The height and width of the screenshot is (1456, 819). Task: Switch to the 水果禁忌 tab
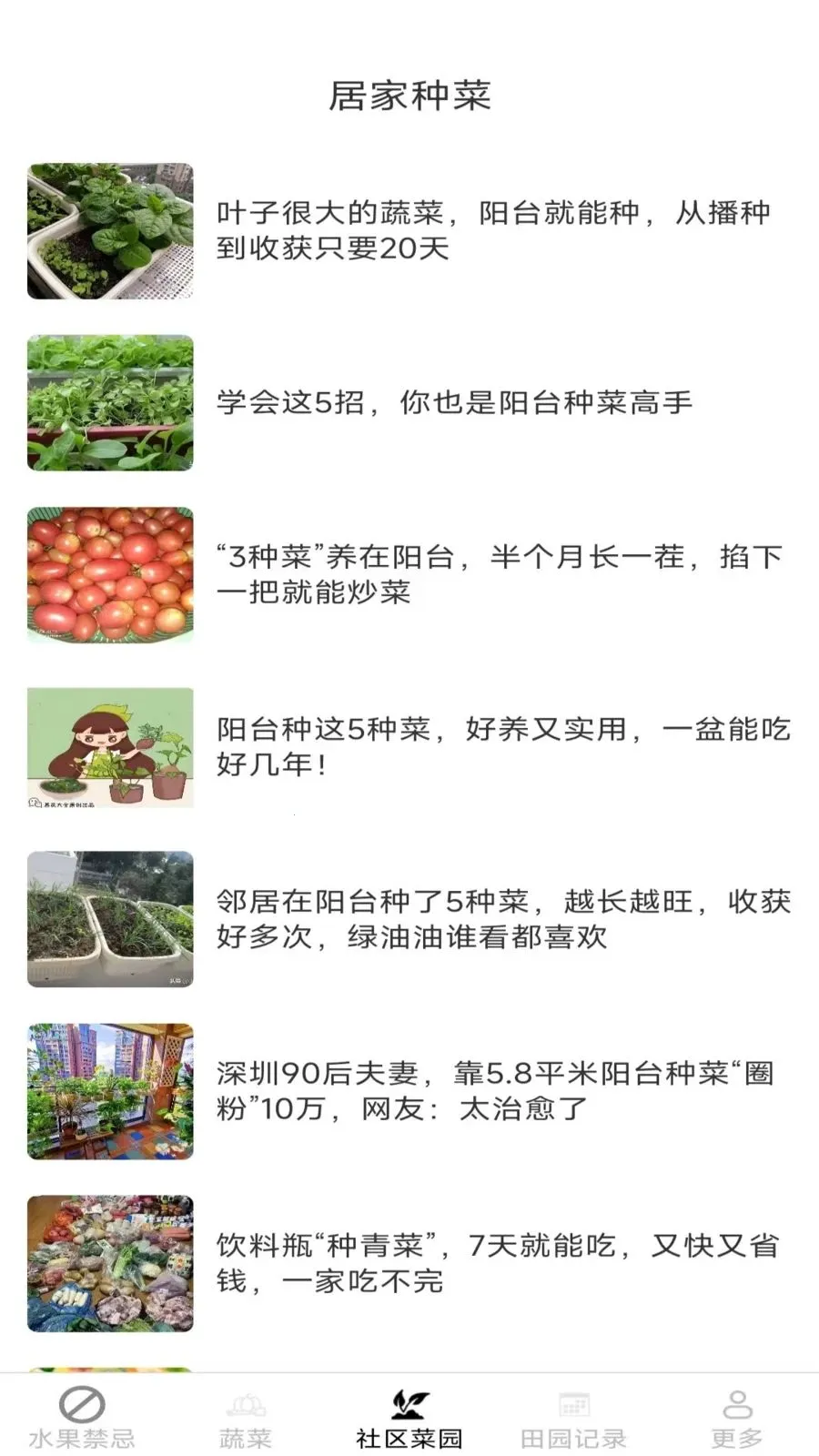[x=82, y=1418]
